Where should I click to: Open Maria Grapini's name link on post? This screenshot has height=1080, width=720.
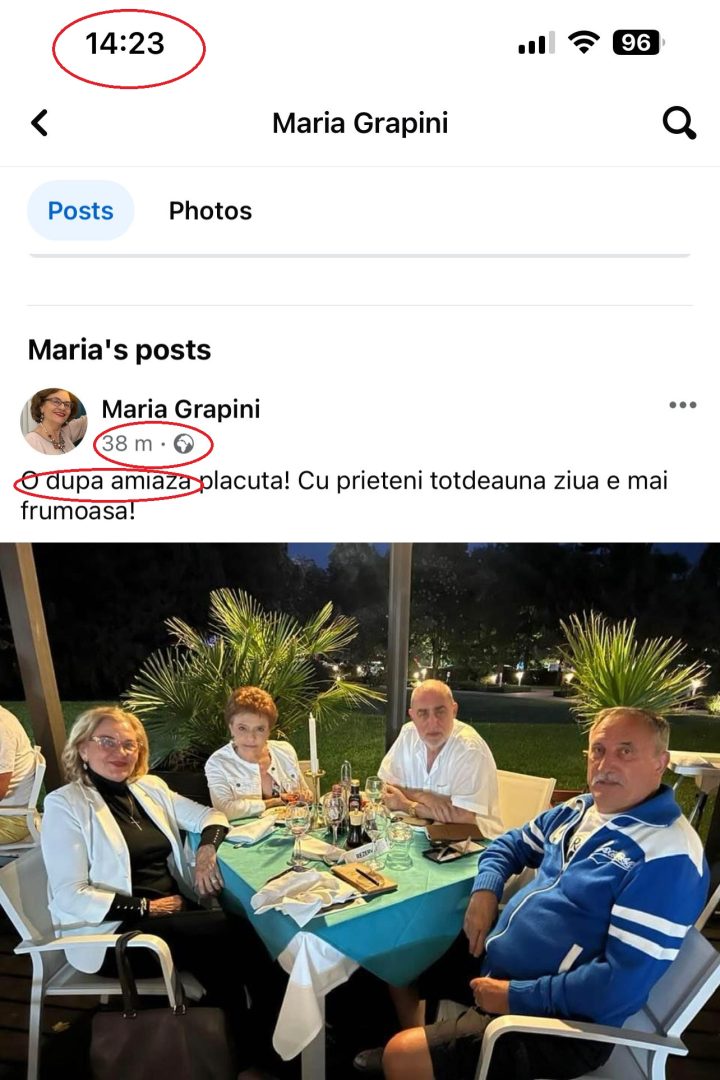pyautogui.click(x=181, y=409)
